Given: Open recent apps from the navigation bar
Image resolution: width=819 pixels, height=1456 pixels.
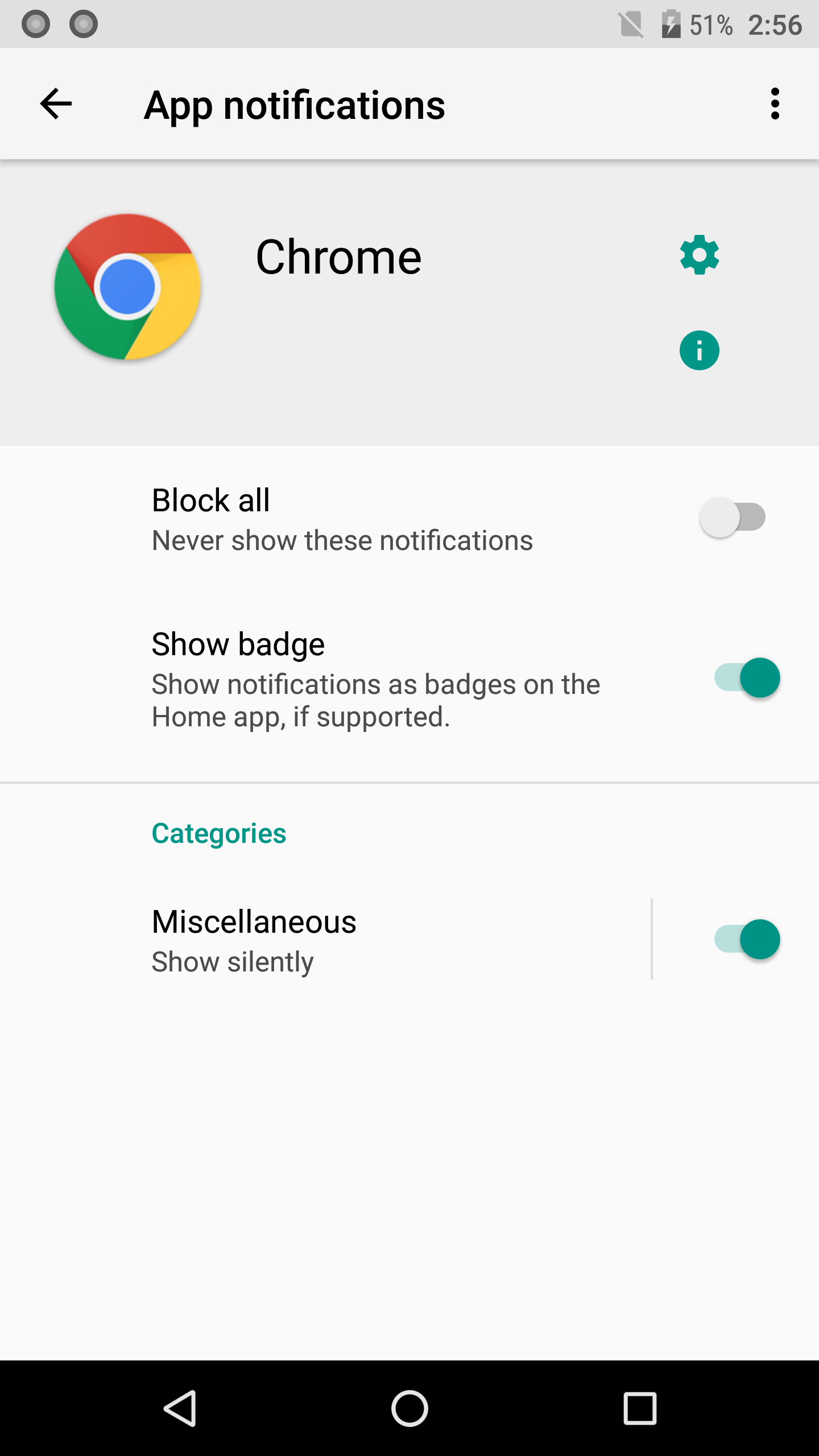Looking at the screenshot, I should pos(640,1408).
